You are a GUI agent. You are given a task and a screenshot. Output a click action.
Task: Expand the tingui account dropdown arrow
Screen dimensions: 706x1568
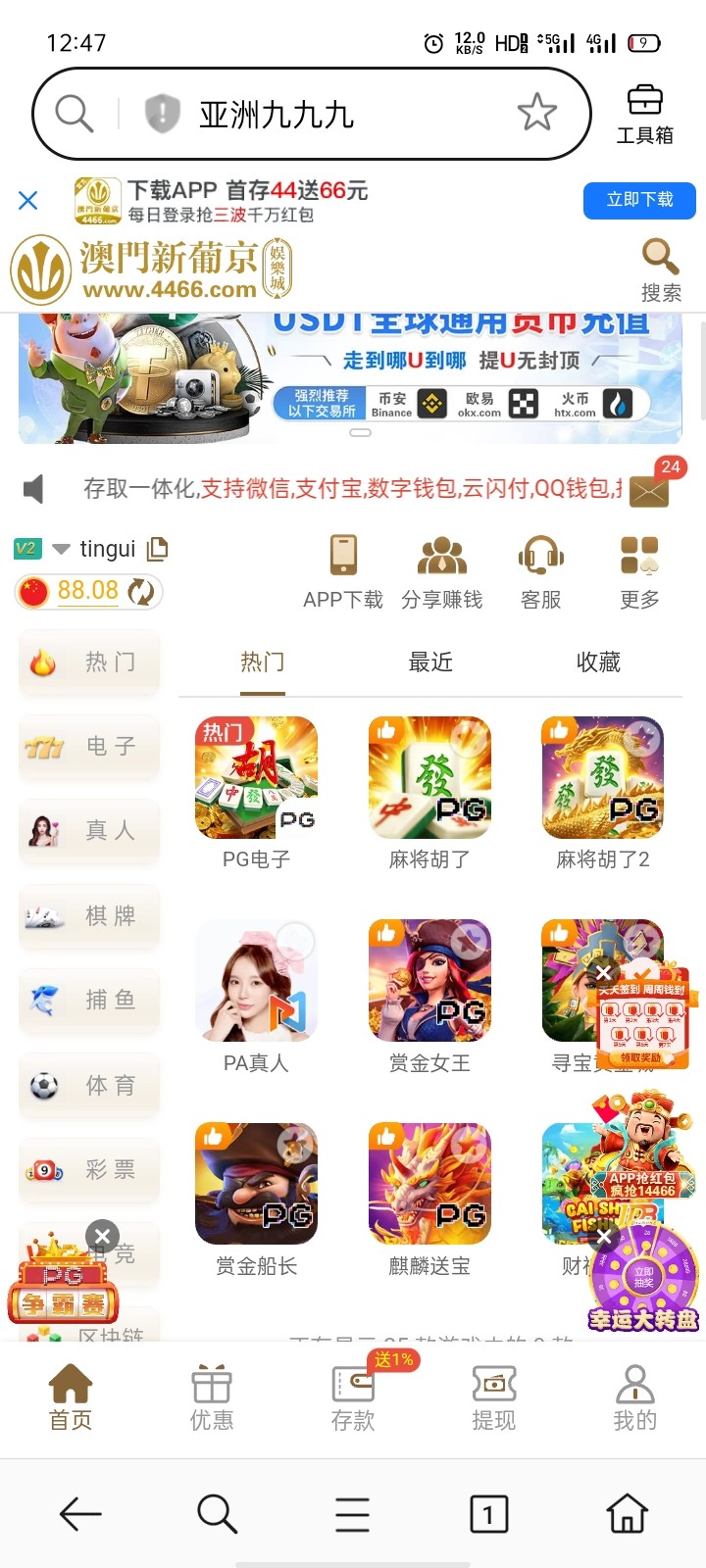[59, 549]
